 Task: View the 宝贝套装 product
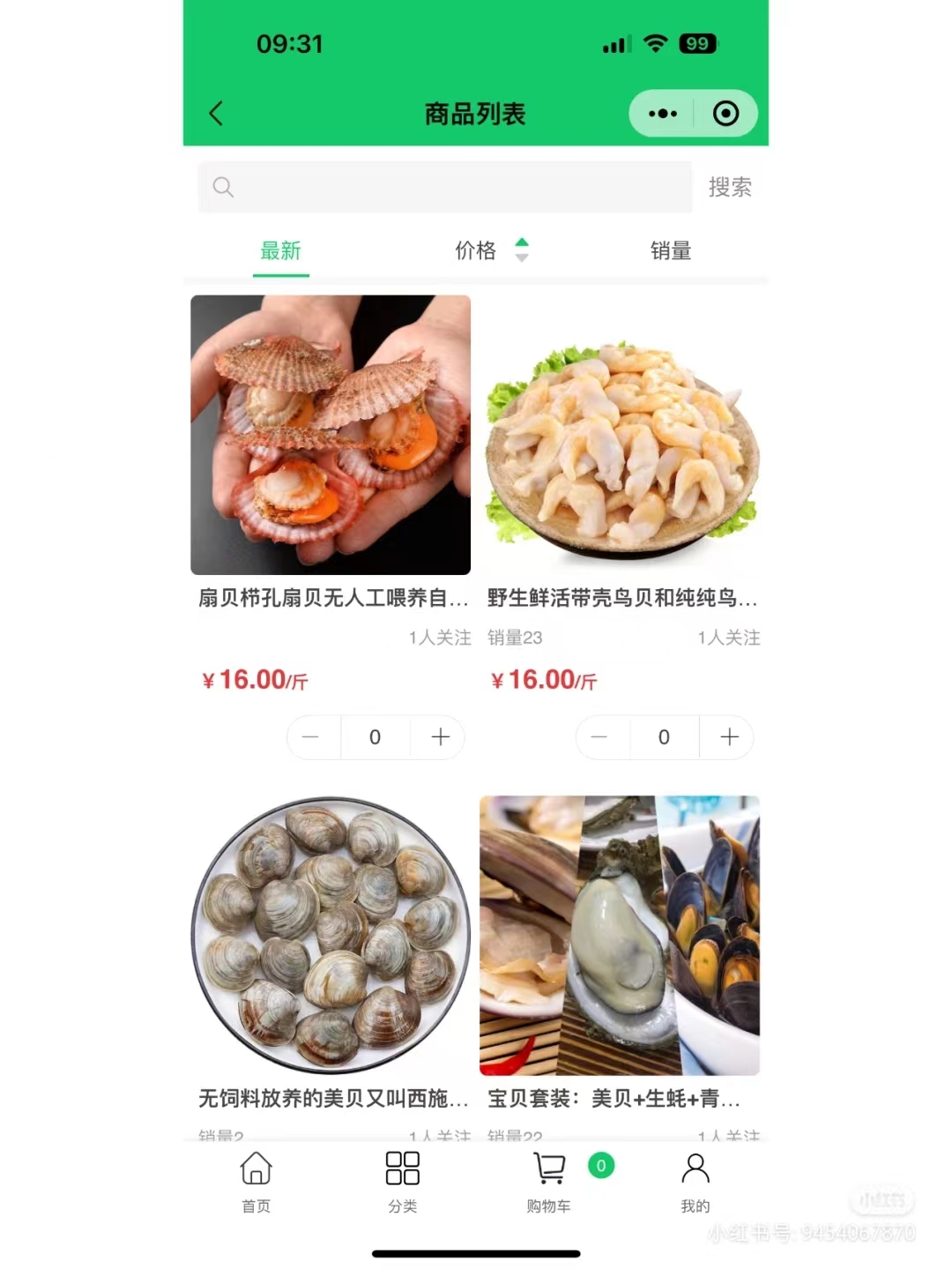click(x=620, y=935)
